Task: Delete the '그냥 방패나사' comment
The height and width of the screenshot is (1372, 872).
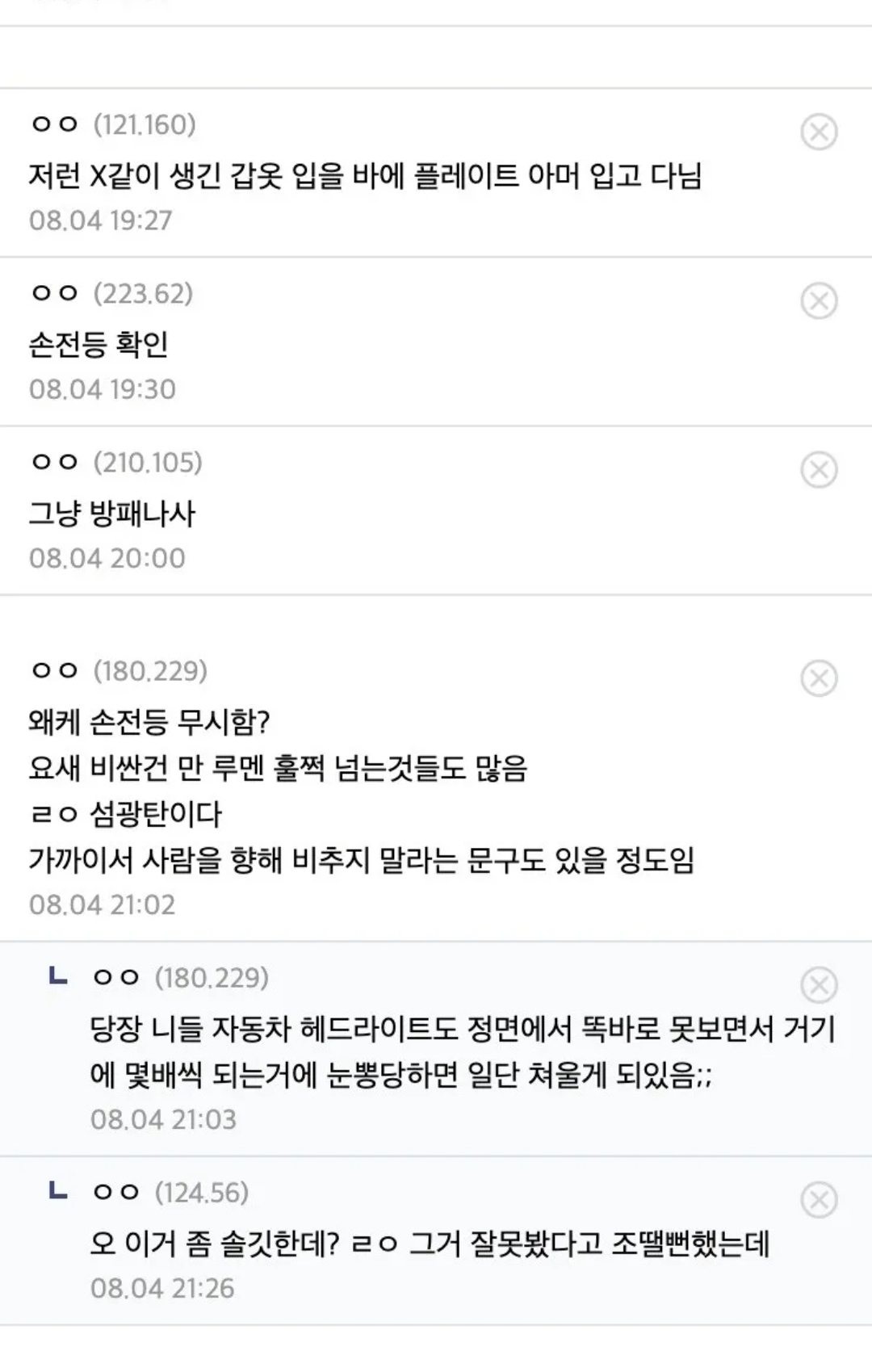Action: (x=819, y=469)
